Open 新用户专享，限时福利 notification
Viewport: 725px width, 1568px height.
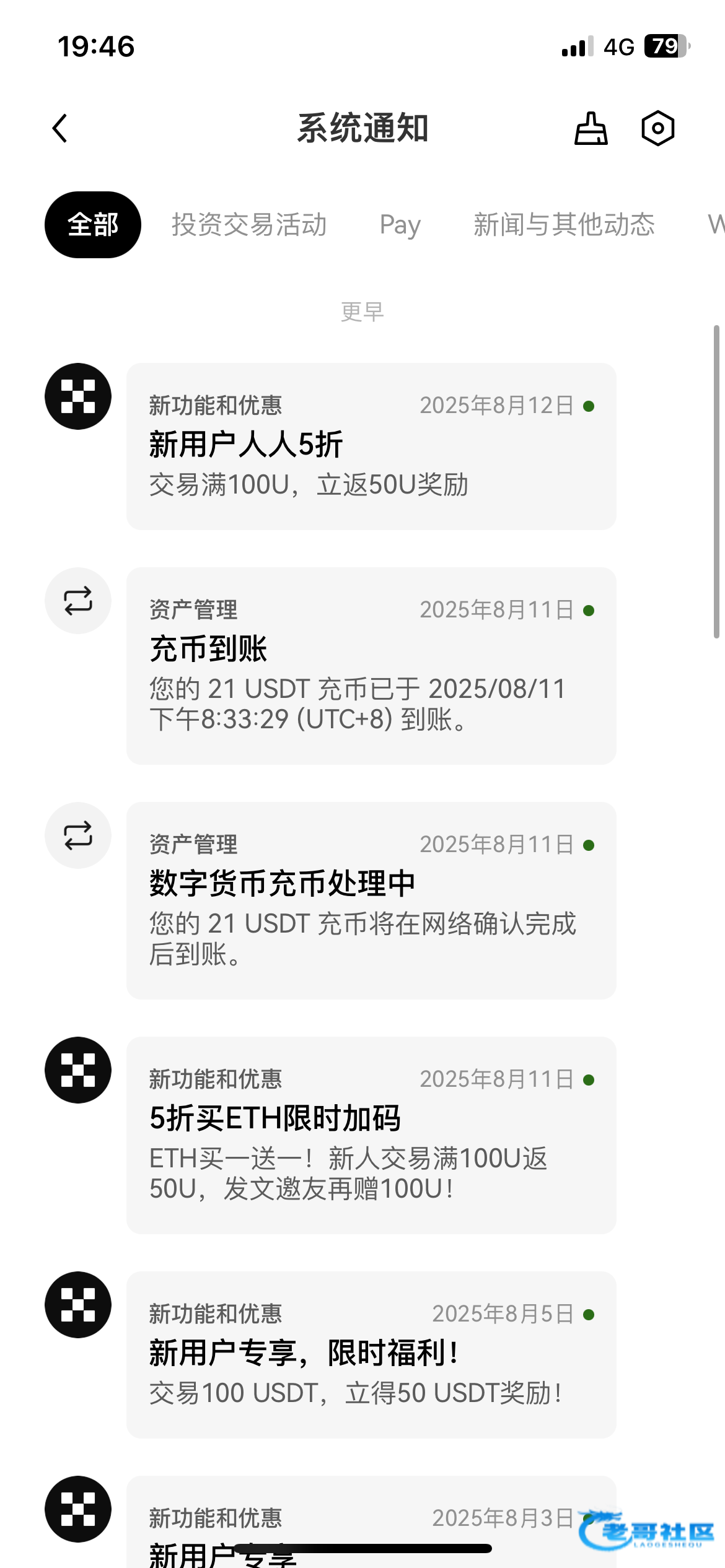[x=371, y=1355]
